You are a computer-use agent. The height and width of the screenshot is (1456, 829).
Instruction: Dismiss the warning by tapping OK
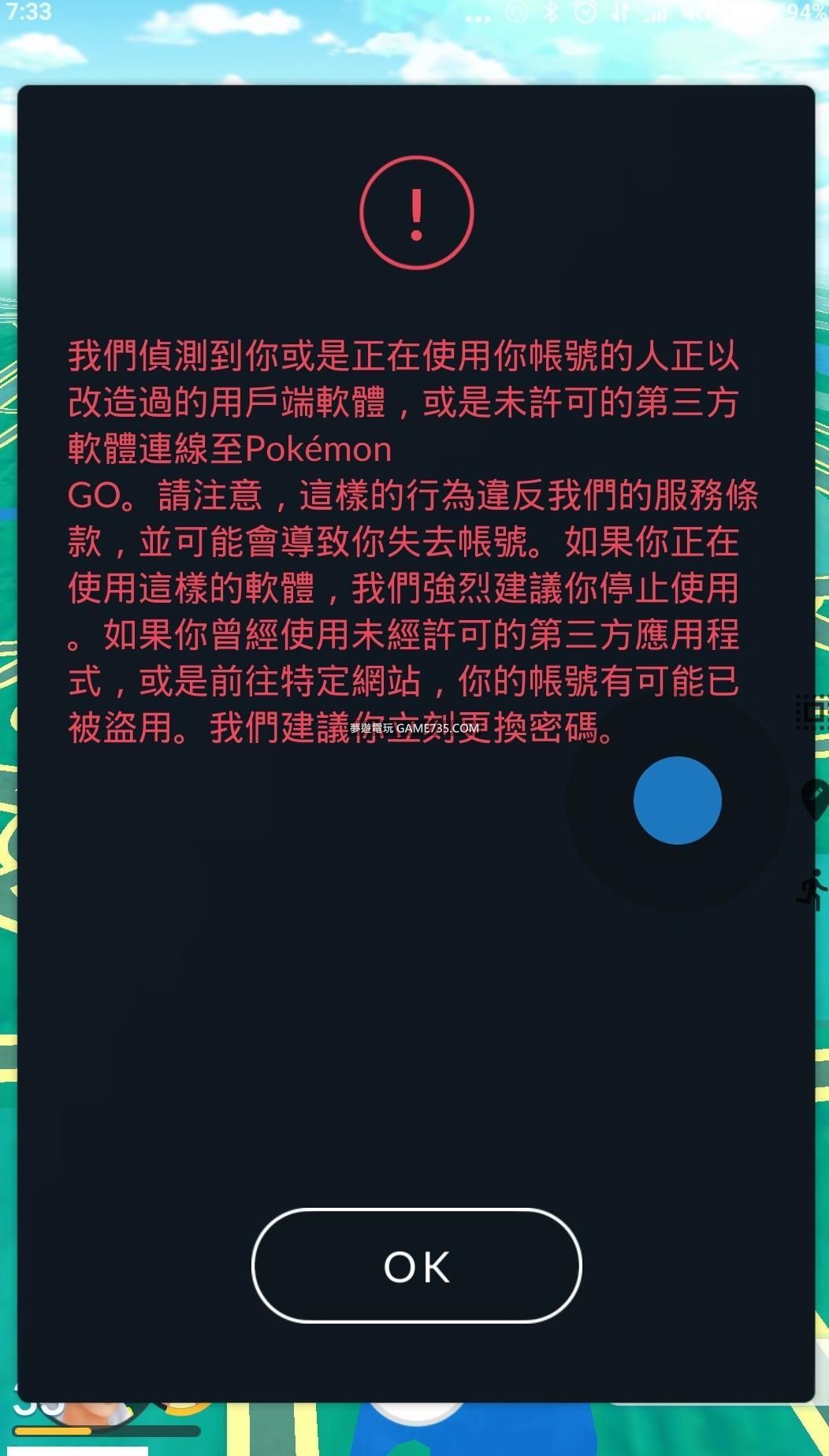[416, 1266]
